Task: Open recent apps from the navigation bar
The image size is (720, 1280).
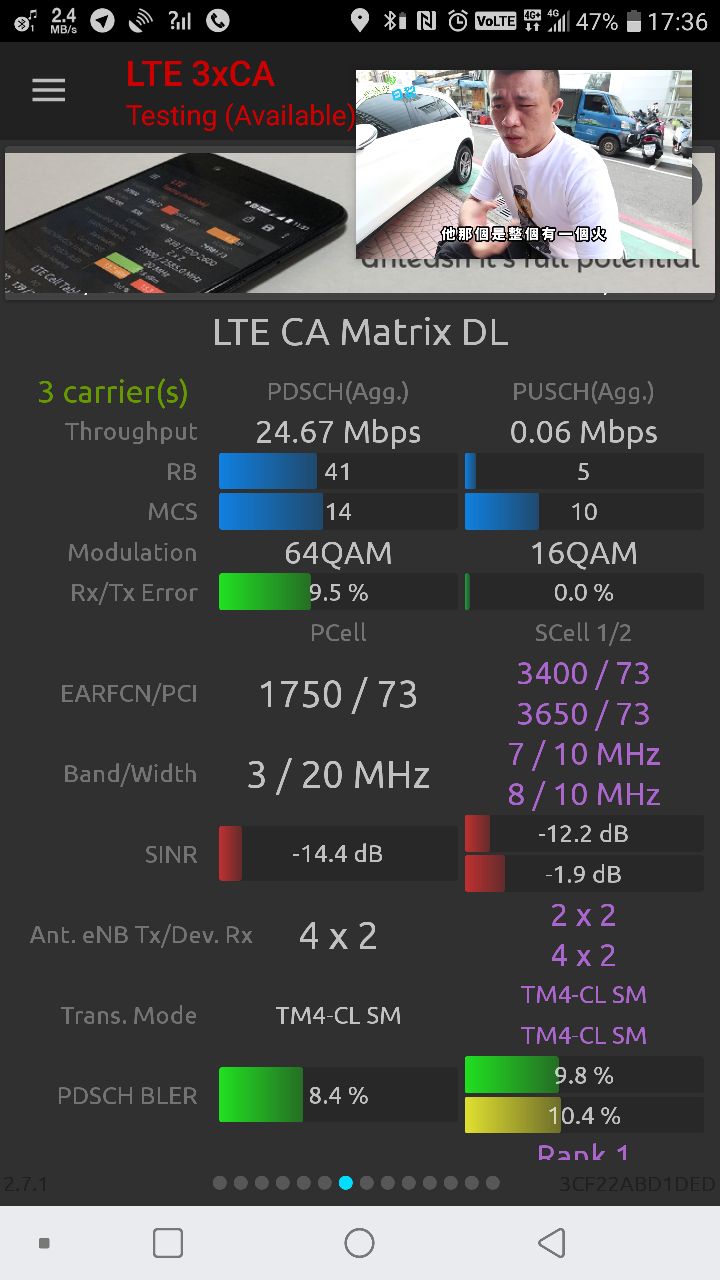Action: (x=168, y=1242)
